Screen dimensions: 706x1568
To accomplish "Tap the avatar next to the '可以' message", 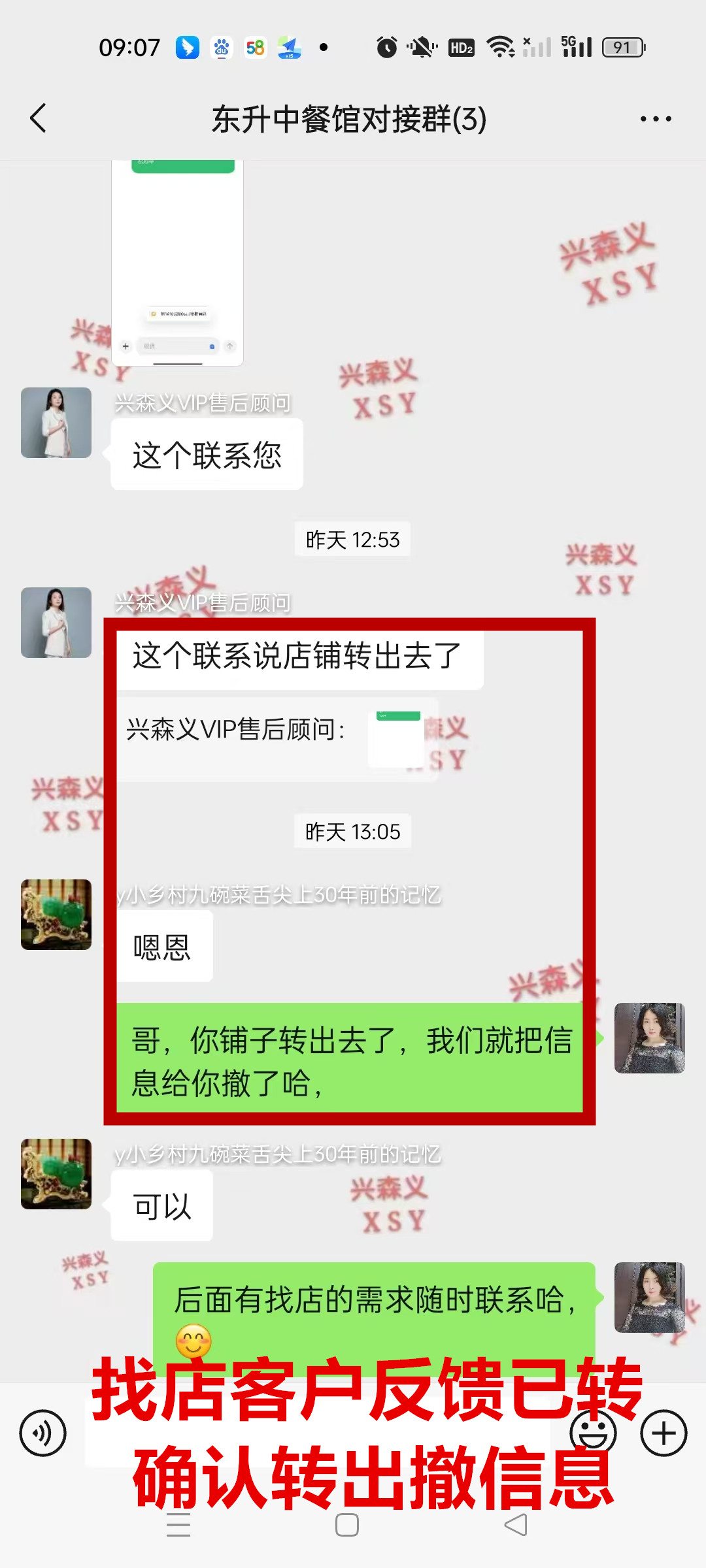I will coord(56,1173).
